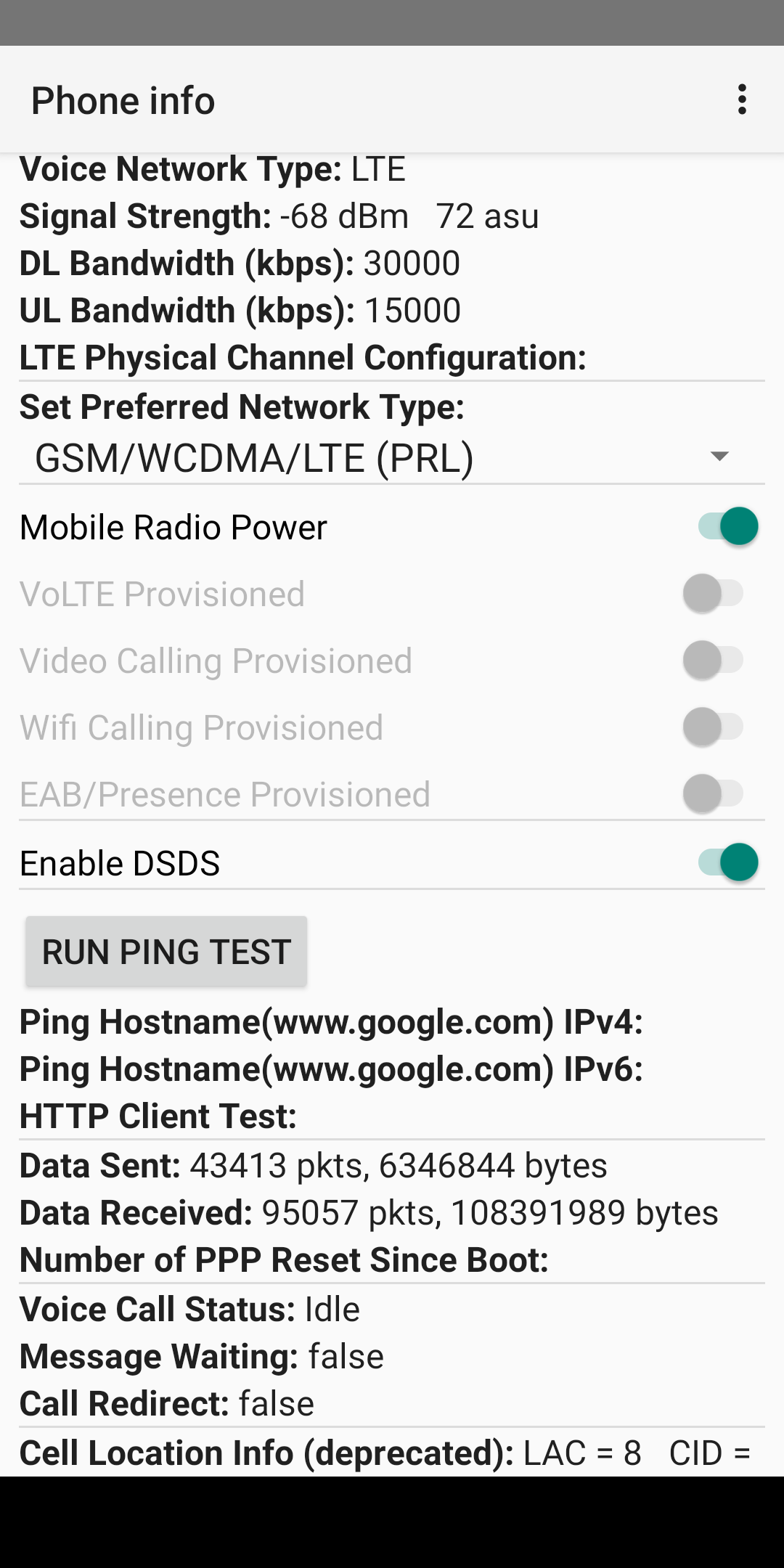Tap the DL Bandwidth value

(x=240, y=263)
